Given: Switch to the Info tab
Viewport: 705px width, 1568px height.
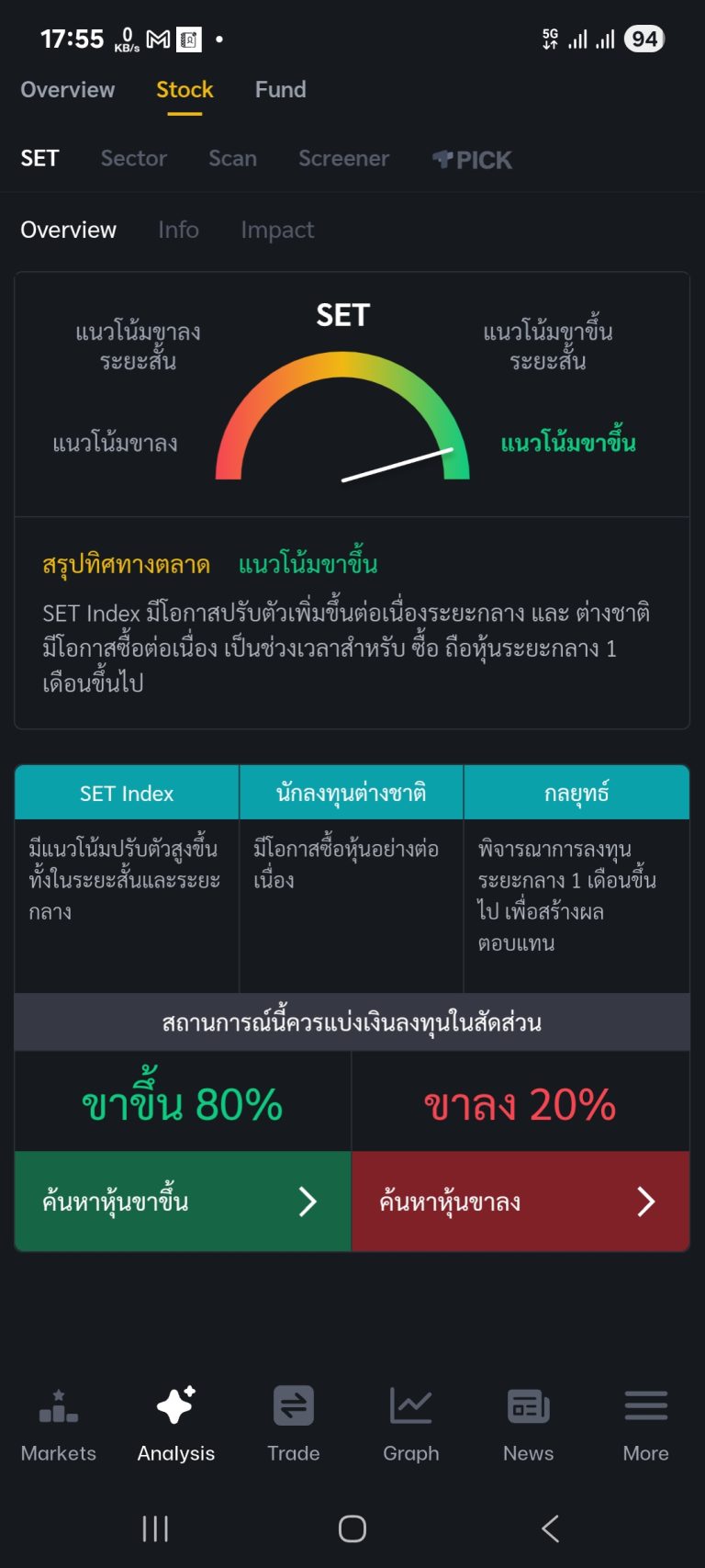Looking at the screenshot, I should coord(178,230).
